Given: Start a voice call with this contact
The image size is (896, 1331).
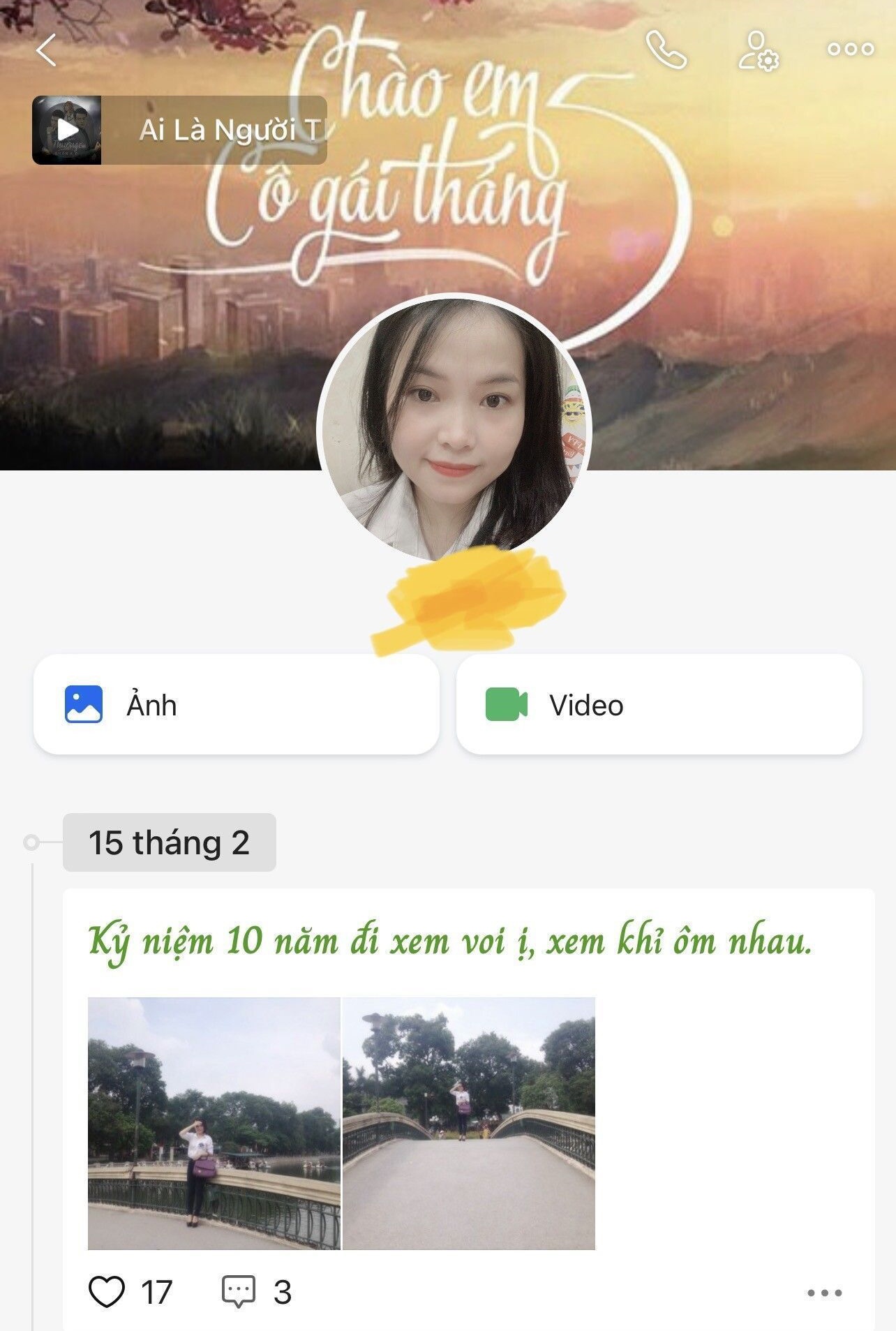Looking at the screenshot, I should pos(666,50).
